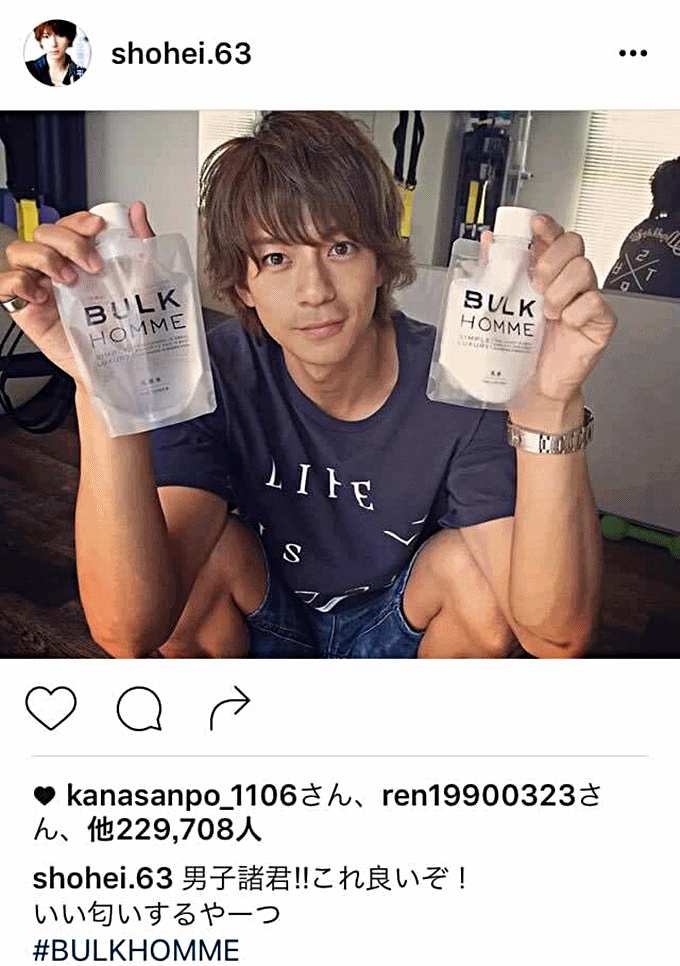Open kanasanpo_1106's profile from the likes
This screenshot has width=680, height=966.
coord(181,796)
